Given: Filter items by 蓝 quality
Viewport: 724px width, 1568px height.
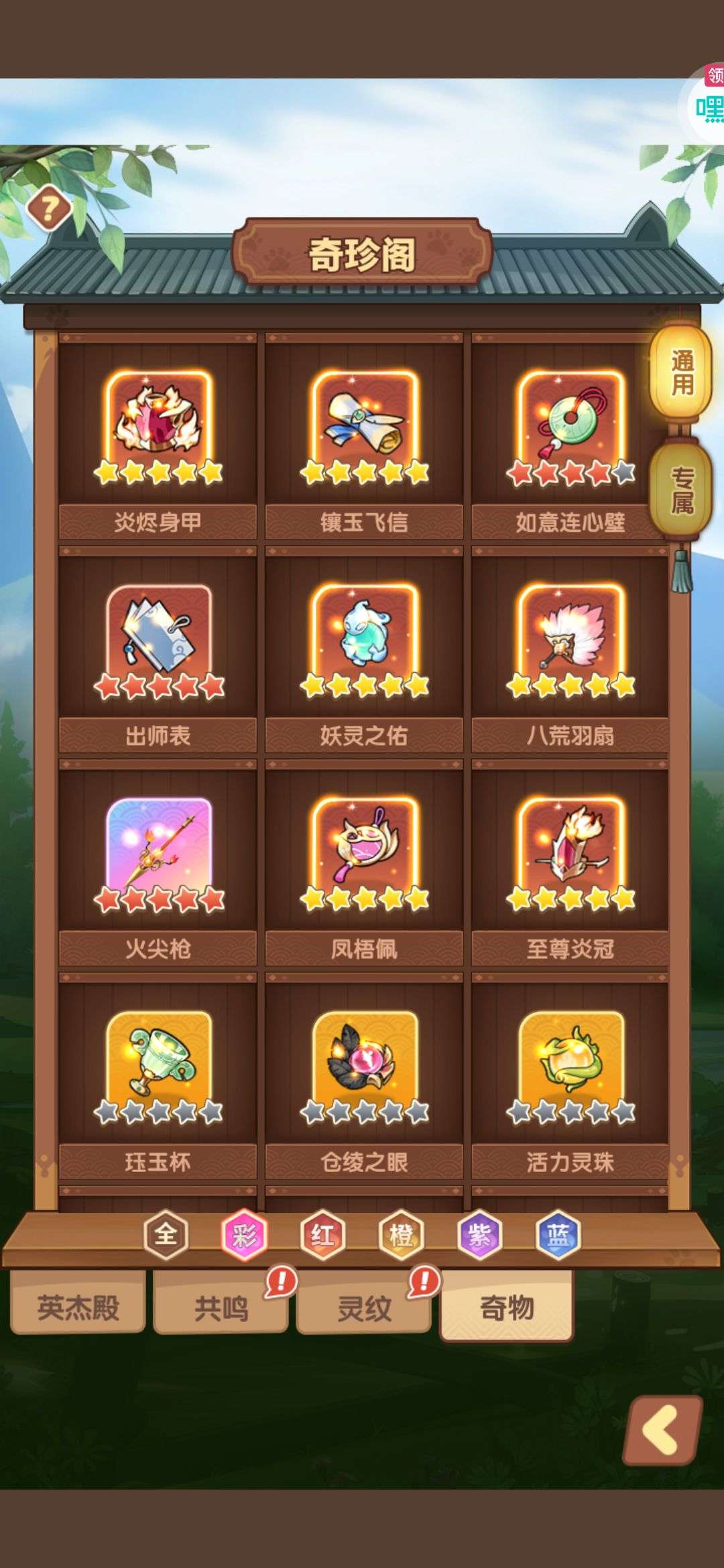Looking at the screenshot, I should tap(558, 1234).
